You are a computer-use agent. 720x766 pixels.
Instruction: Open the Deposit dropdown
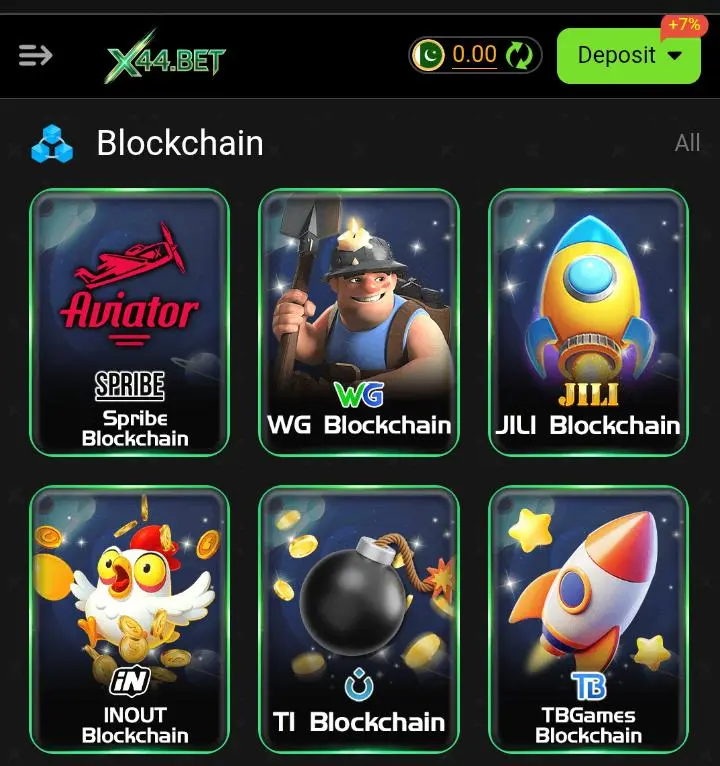point(630,55)
